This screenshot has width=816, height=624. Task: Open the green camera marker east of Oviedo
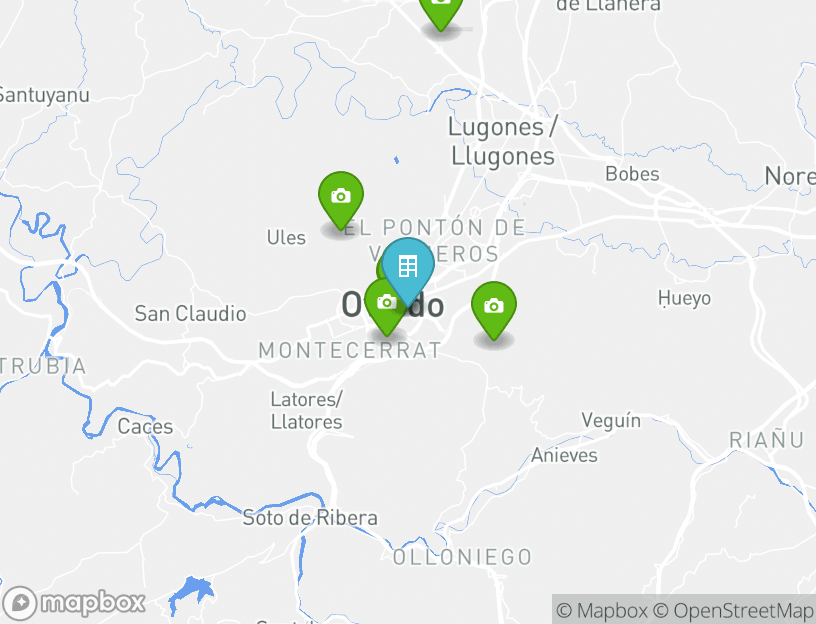(493, 307)
